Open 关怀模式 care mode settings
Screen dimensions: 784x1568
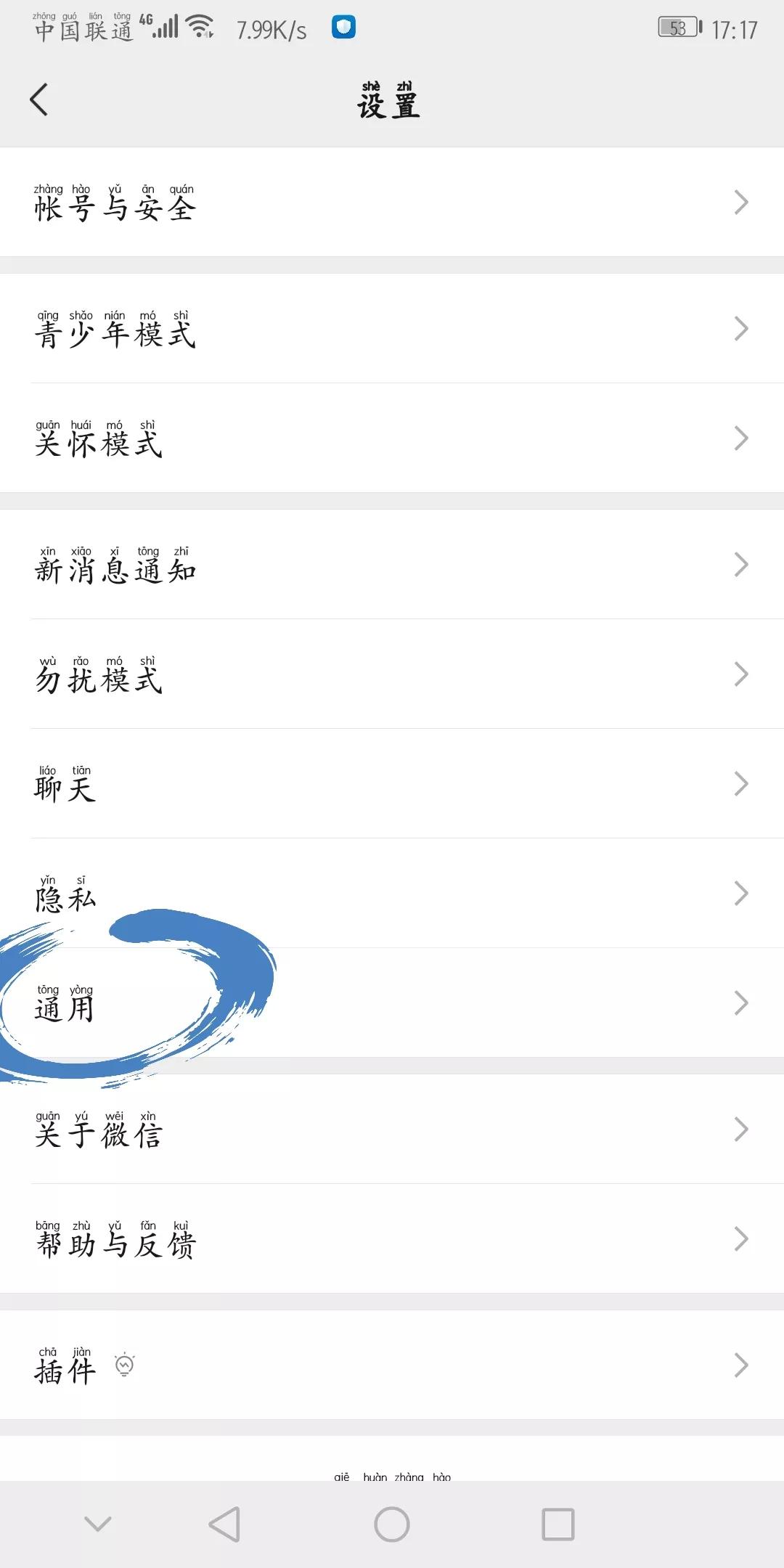[x=392, y=439]
